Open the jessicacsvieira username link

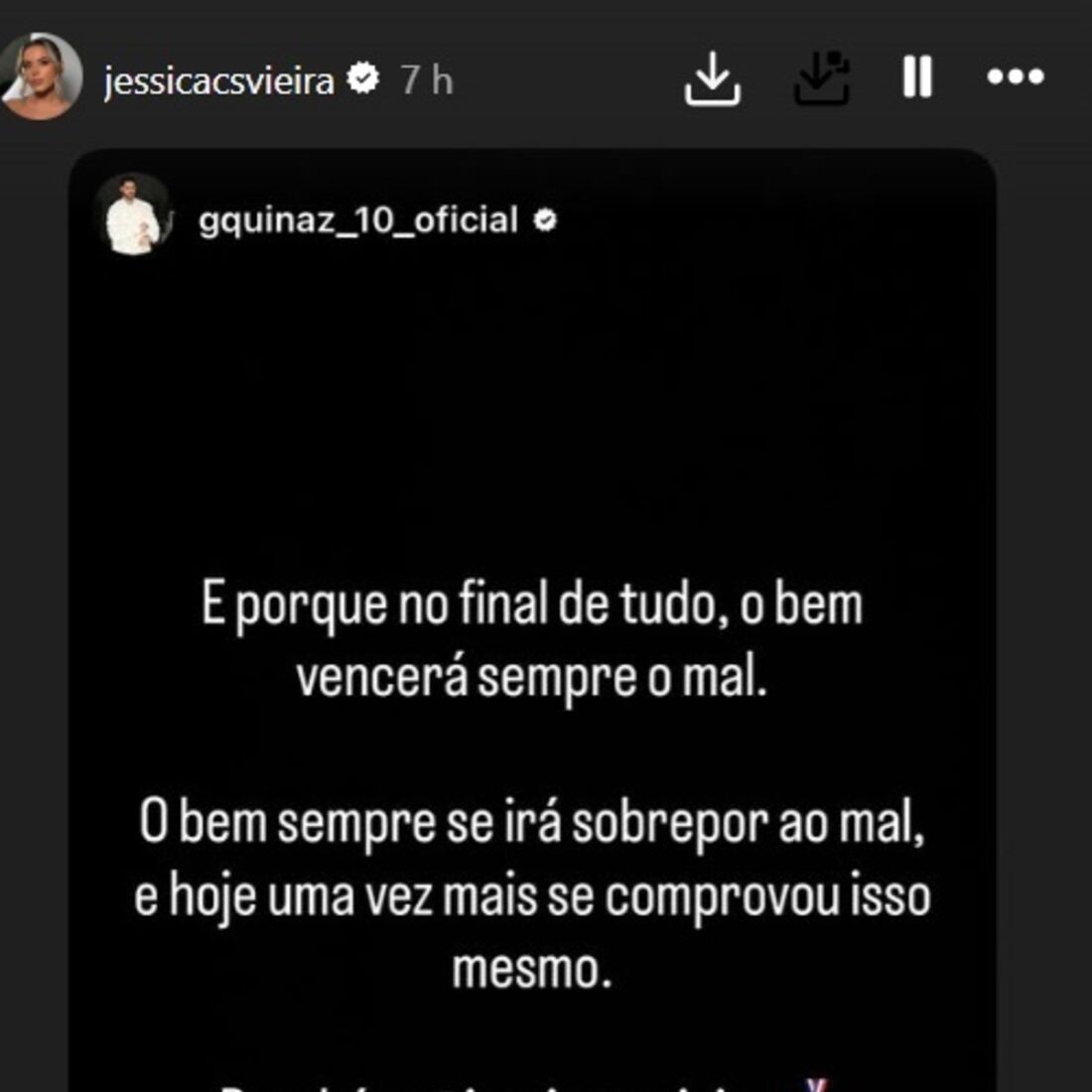[218, 79]
